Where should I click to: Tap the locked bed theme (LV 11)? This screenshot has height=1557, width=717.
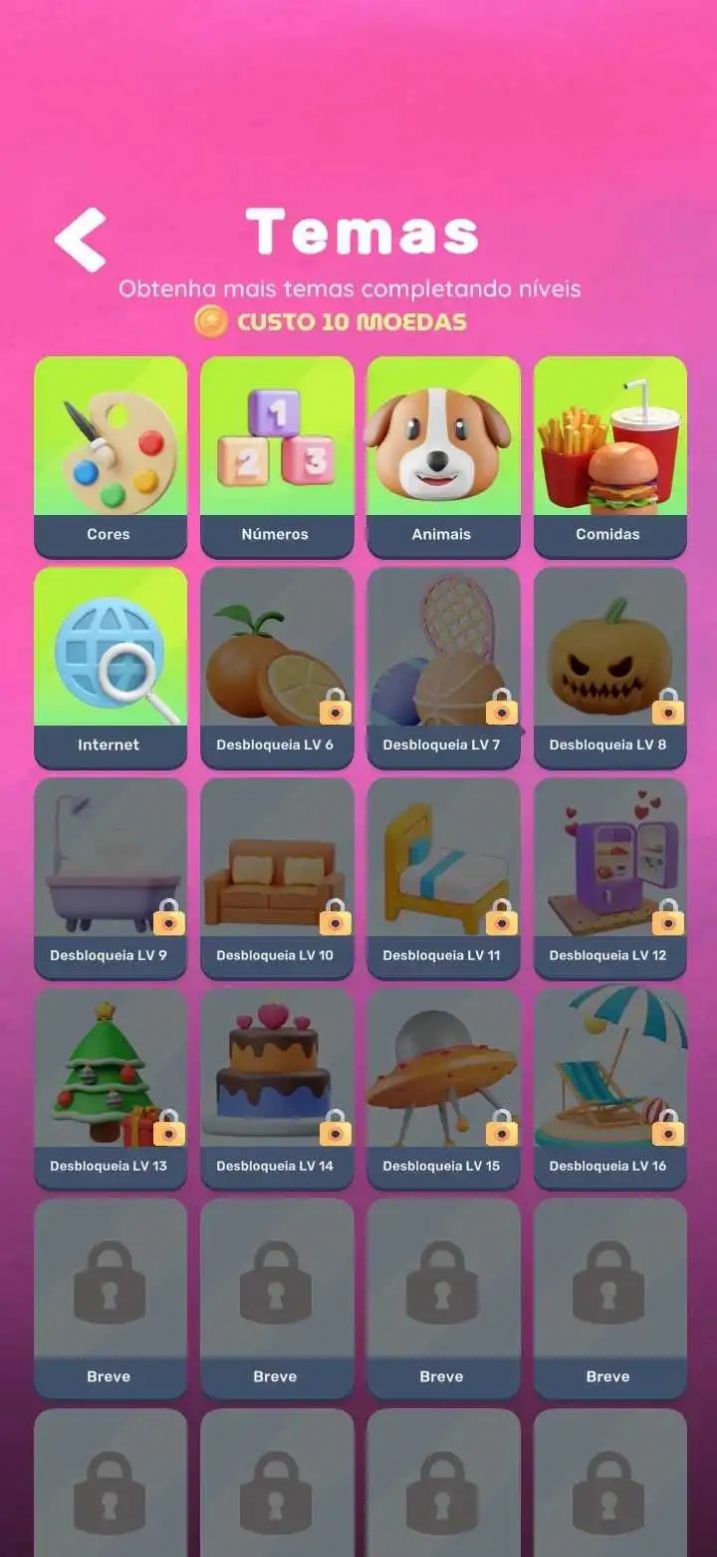[x=442, y=876]
